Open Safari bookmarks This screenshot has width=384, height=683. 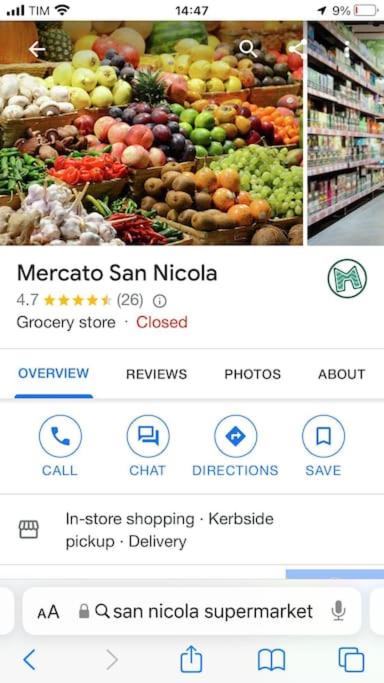pos(271,660)
